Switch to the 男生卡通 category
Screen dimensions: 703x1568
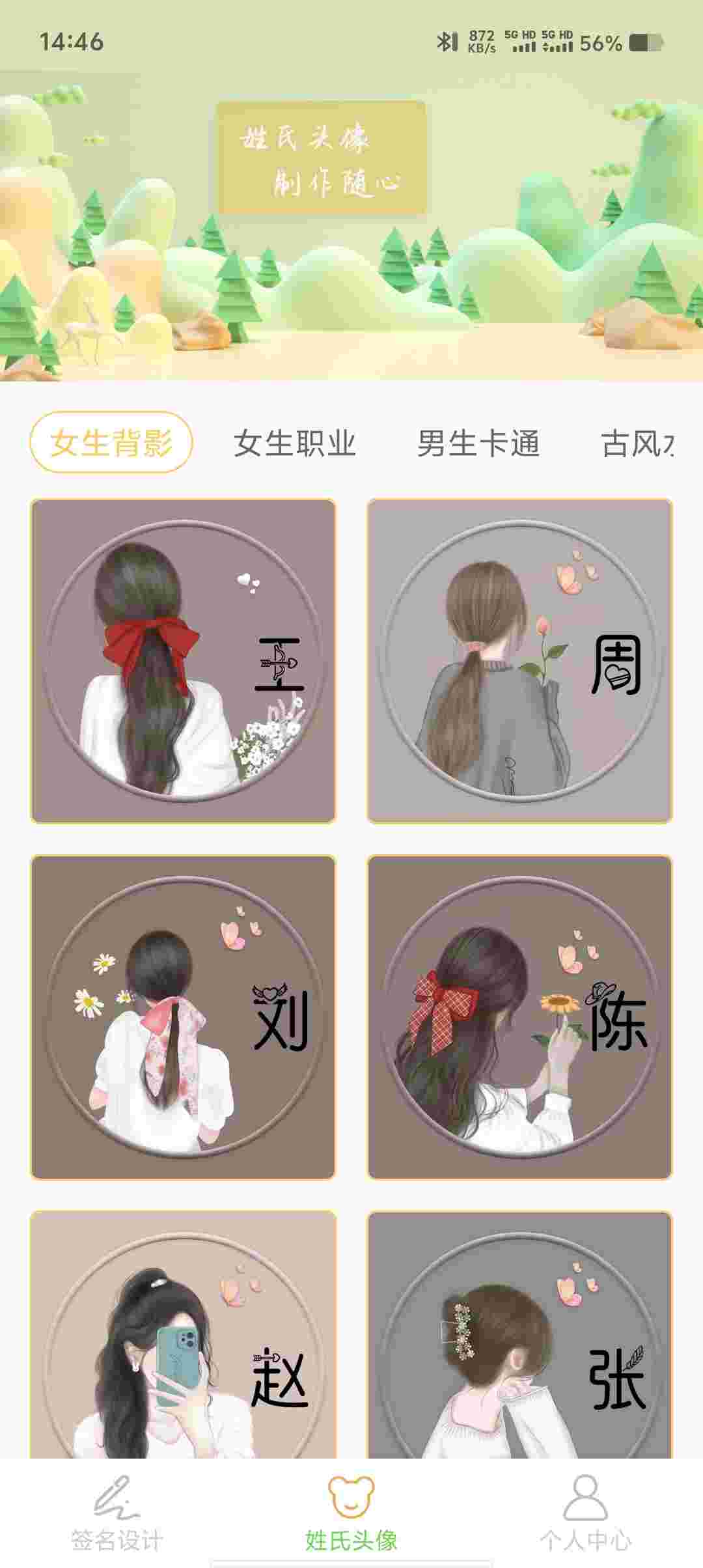(478, 443)
